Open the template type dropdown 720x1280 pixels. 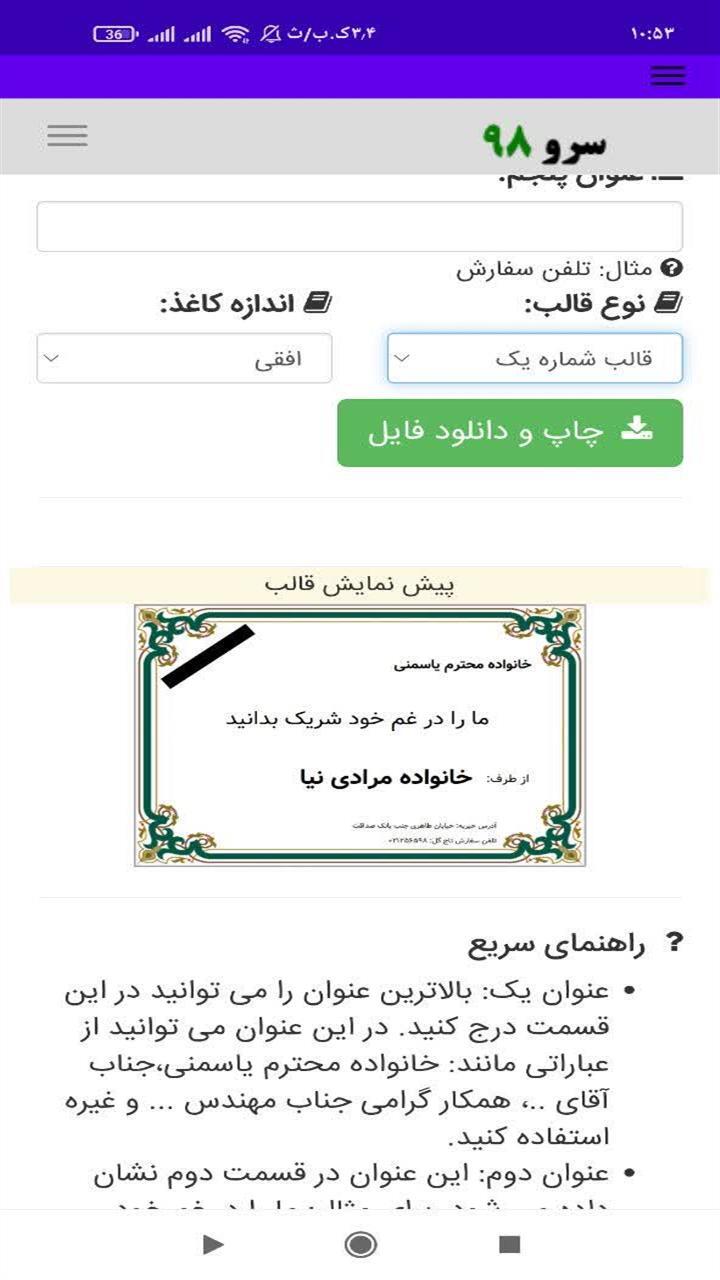pyautogui.click(x=535, y=358)
